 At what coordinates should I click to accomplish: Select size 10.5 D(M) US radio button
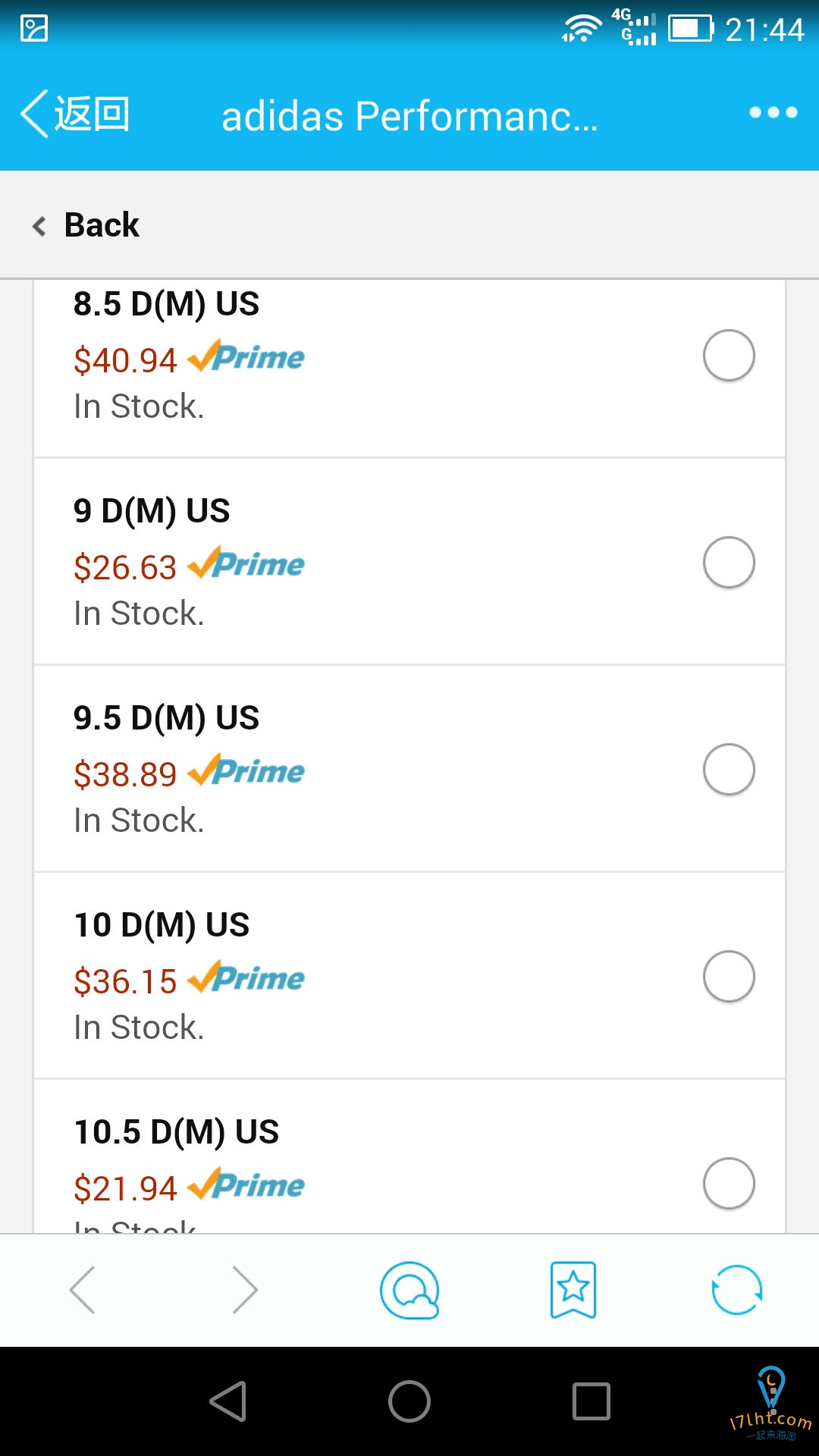729,1183
